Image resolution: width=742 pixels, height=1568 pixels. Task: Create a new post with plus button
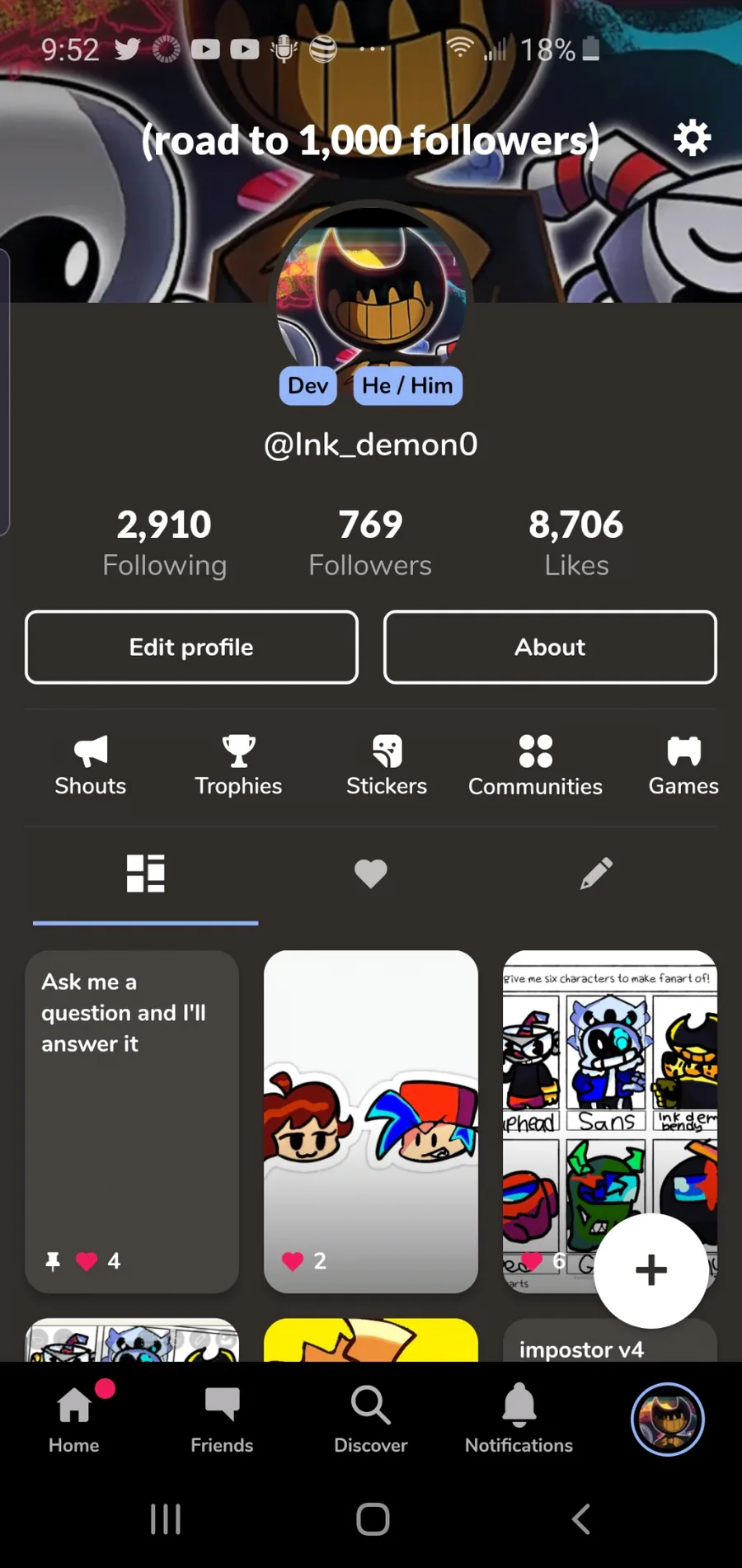point(651,1270)
